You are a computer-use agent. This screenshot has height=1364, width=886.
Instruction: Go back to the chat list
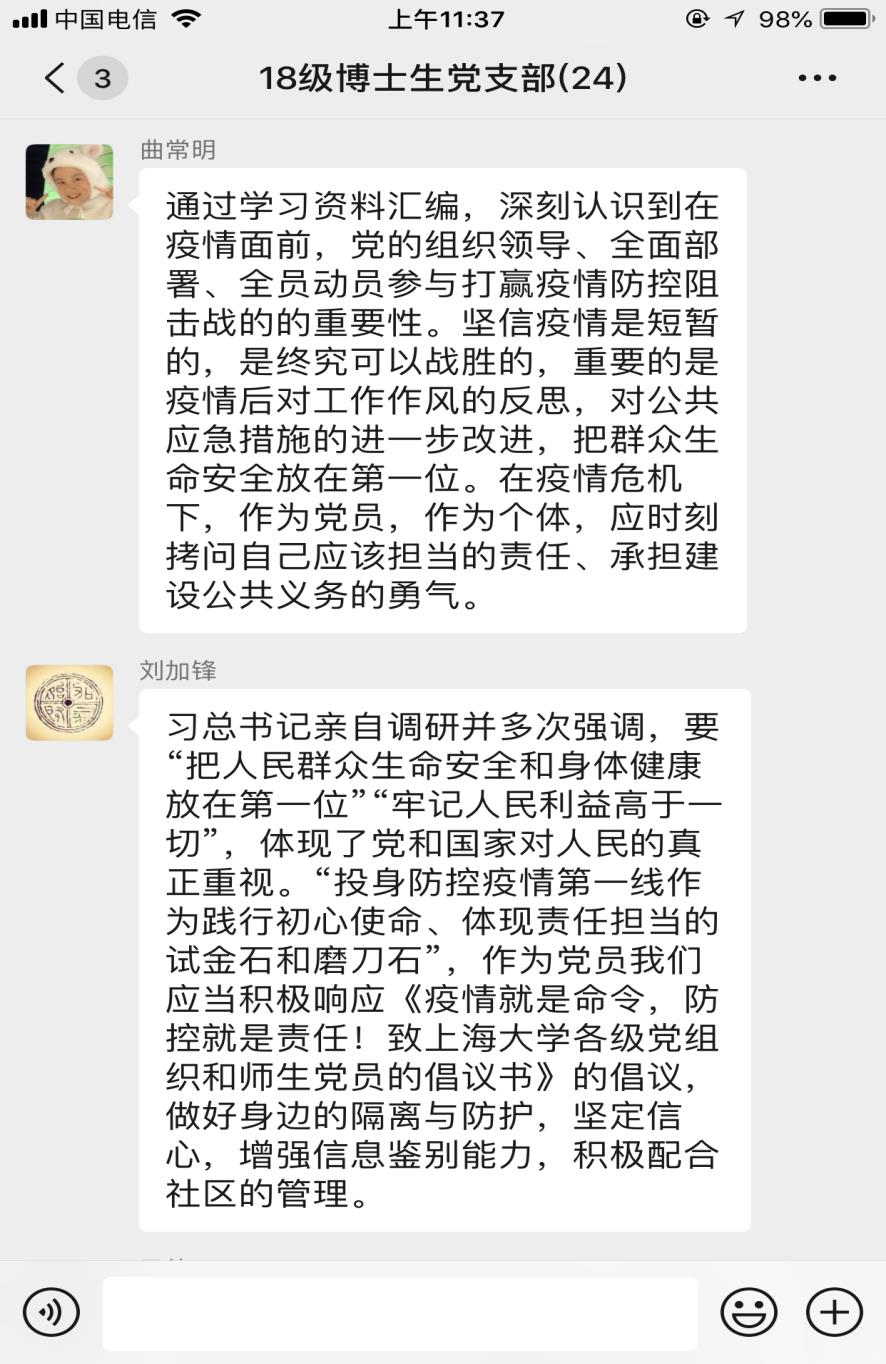tap(57, 78)
